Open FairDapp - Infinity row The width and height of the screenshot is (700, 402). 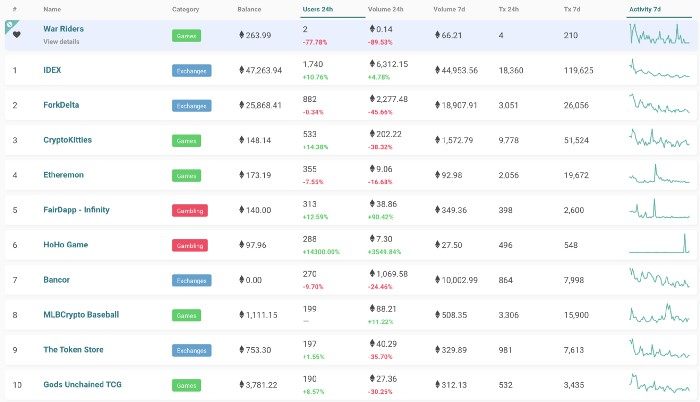point(76,210)
